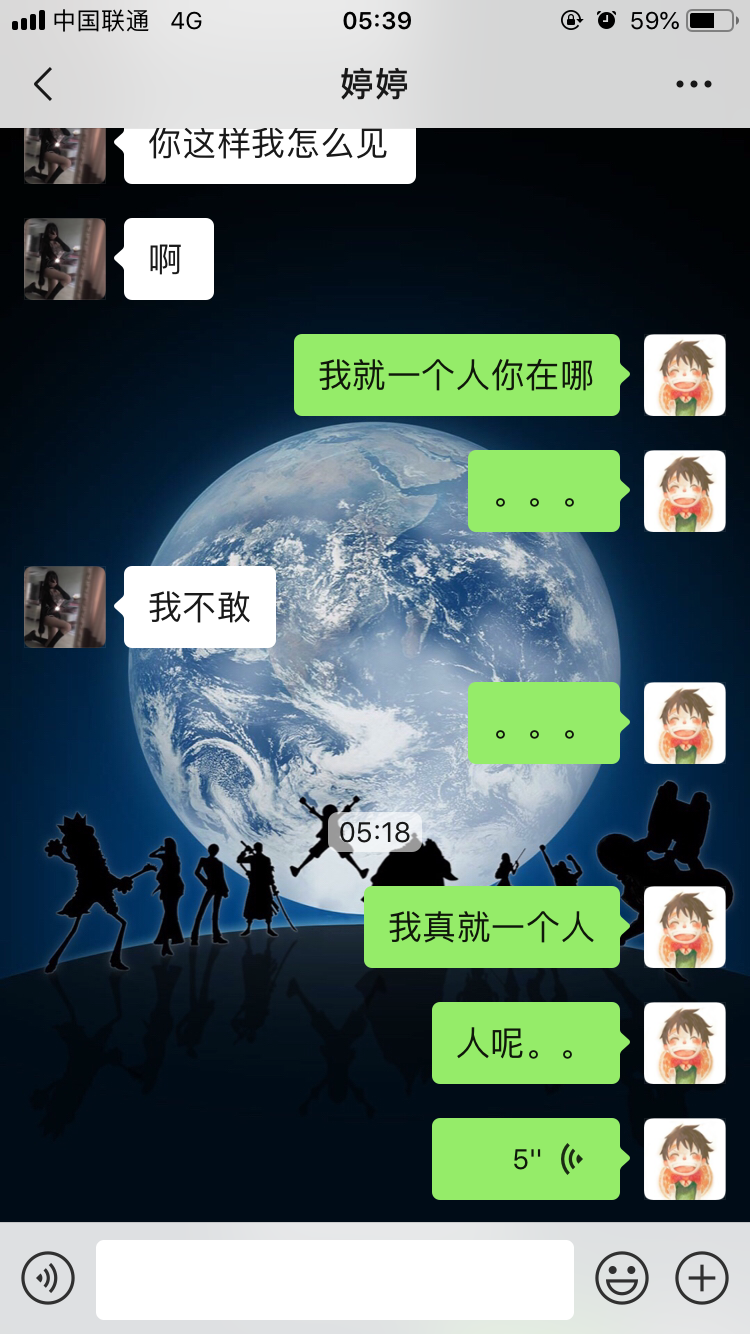Viewport: 750px width, 1334px height.
Task: Switch to voice input mode
Action: point(48,1278)
